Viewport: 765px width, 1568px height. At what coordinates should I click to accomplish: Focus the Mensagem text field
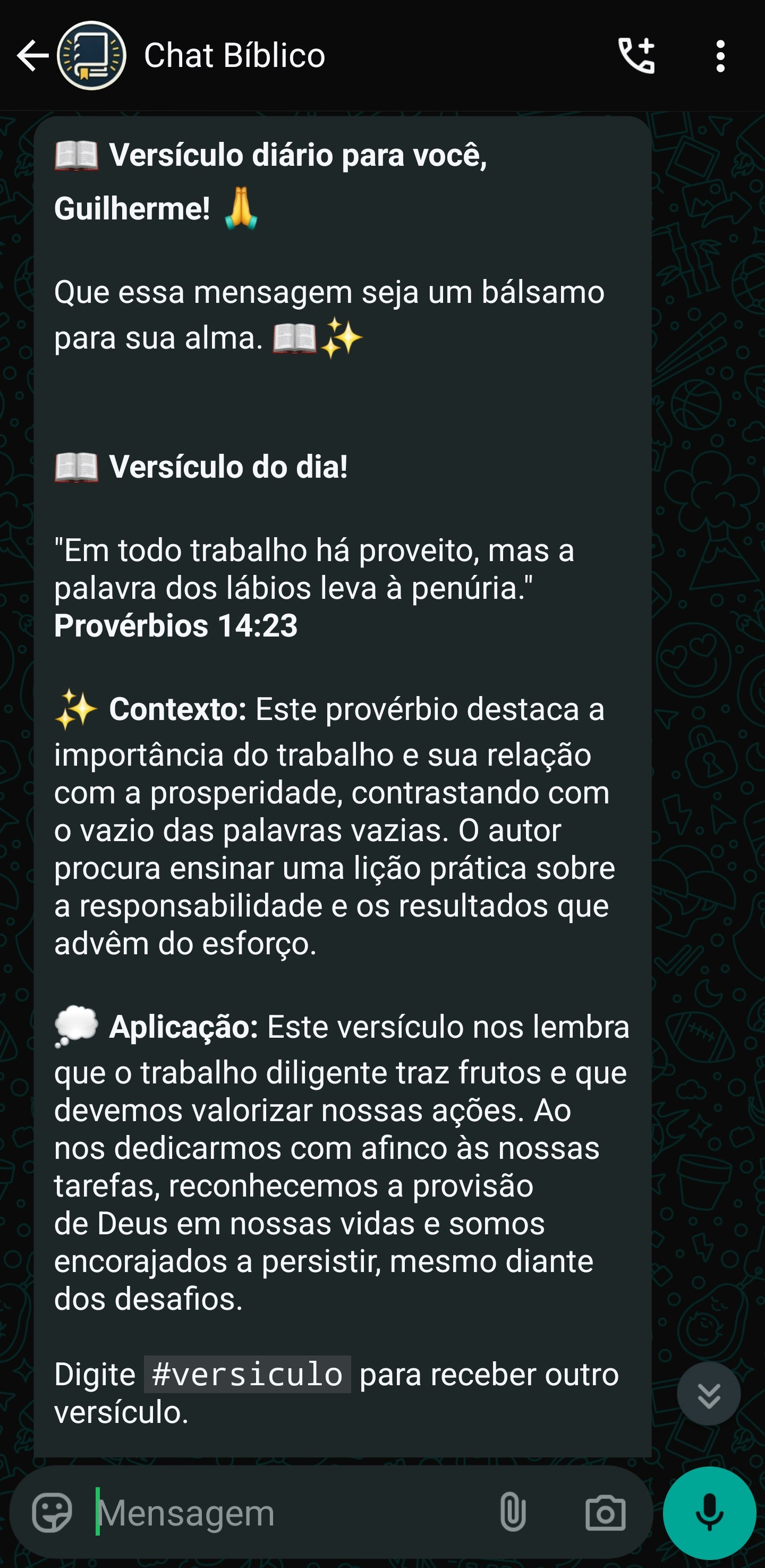point(286,1512)
